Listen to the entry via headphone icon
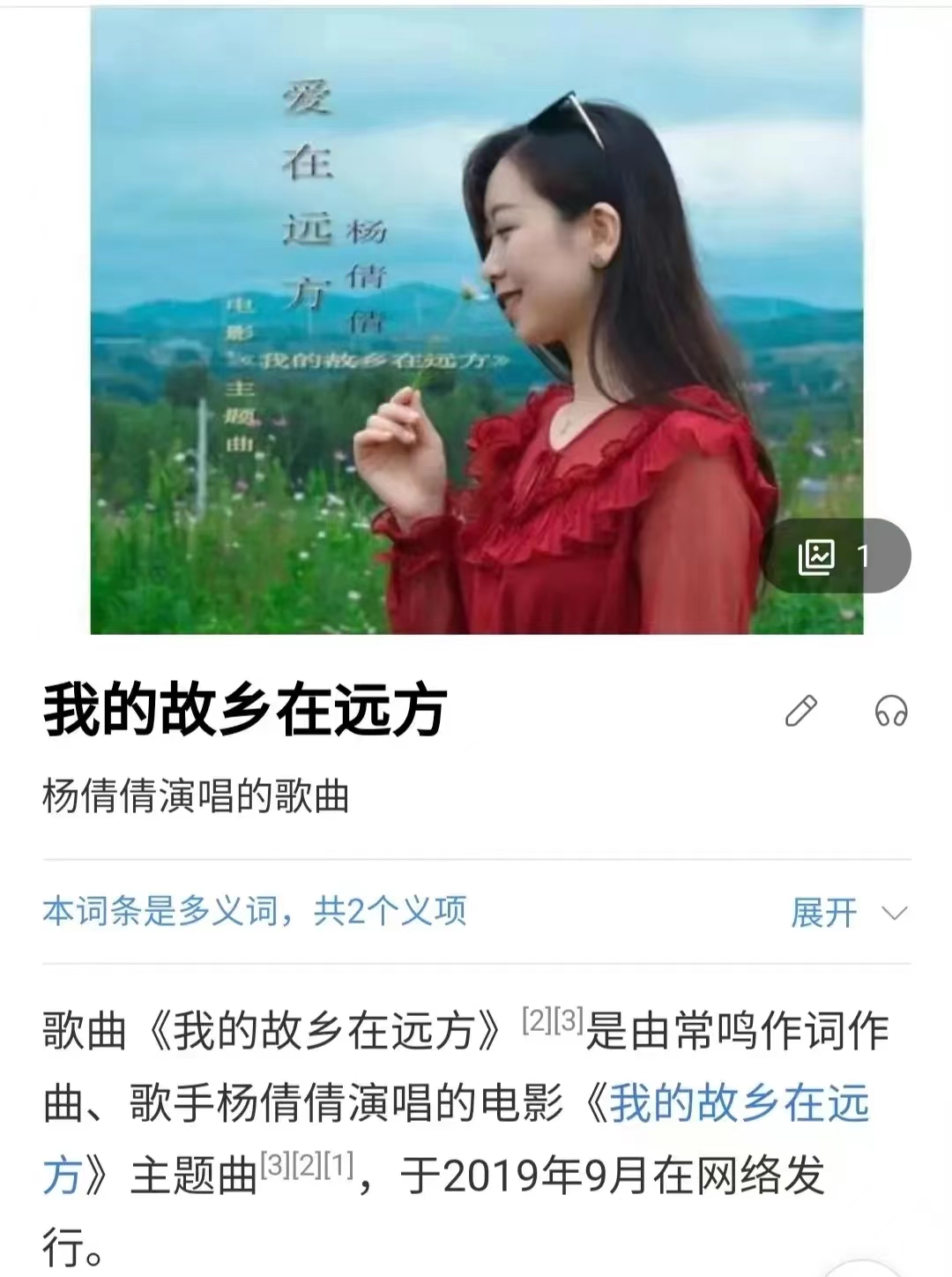 click(891, 711)
